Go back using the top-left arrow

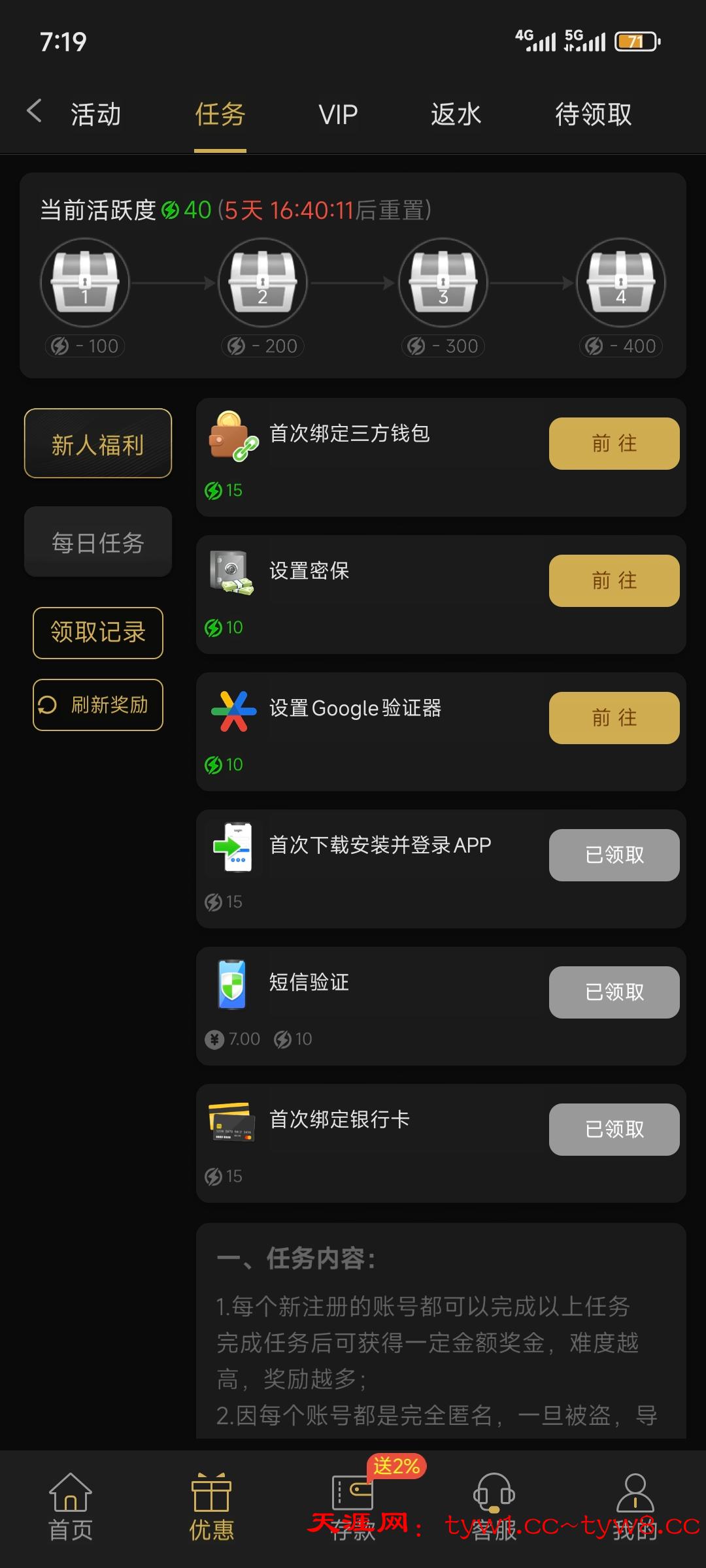tap(35, 111)
